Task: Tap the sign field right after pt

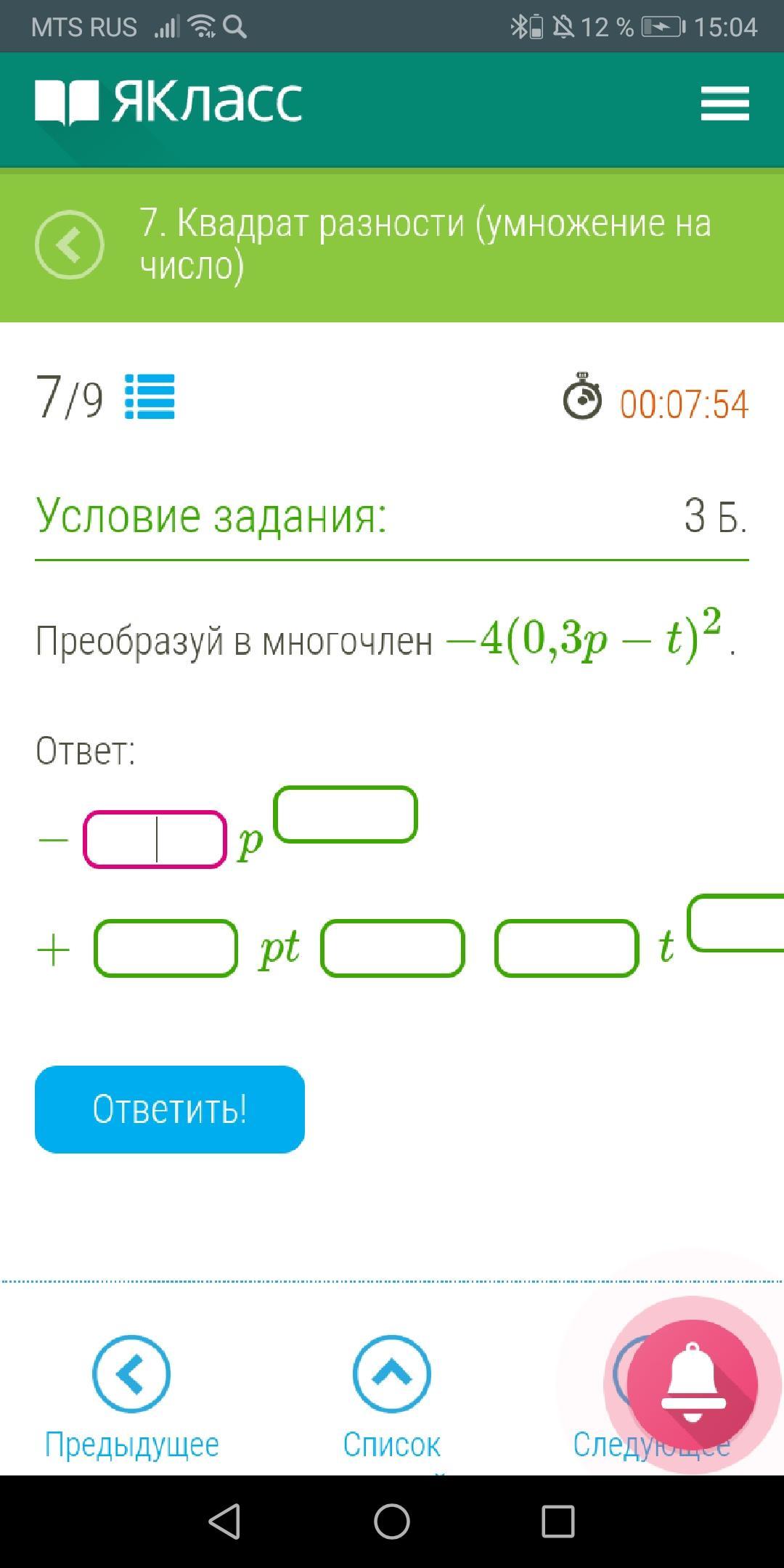Action: click(x=393, y=948)
